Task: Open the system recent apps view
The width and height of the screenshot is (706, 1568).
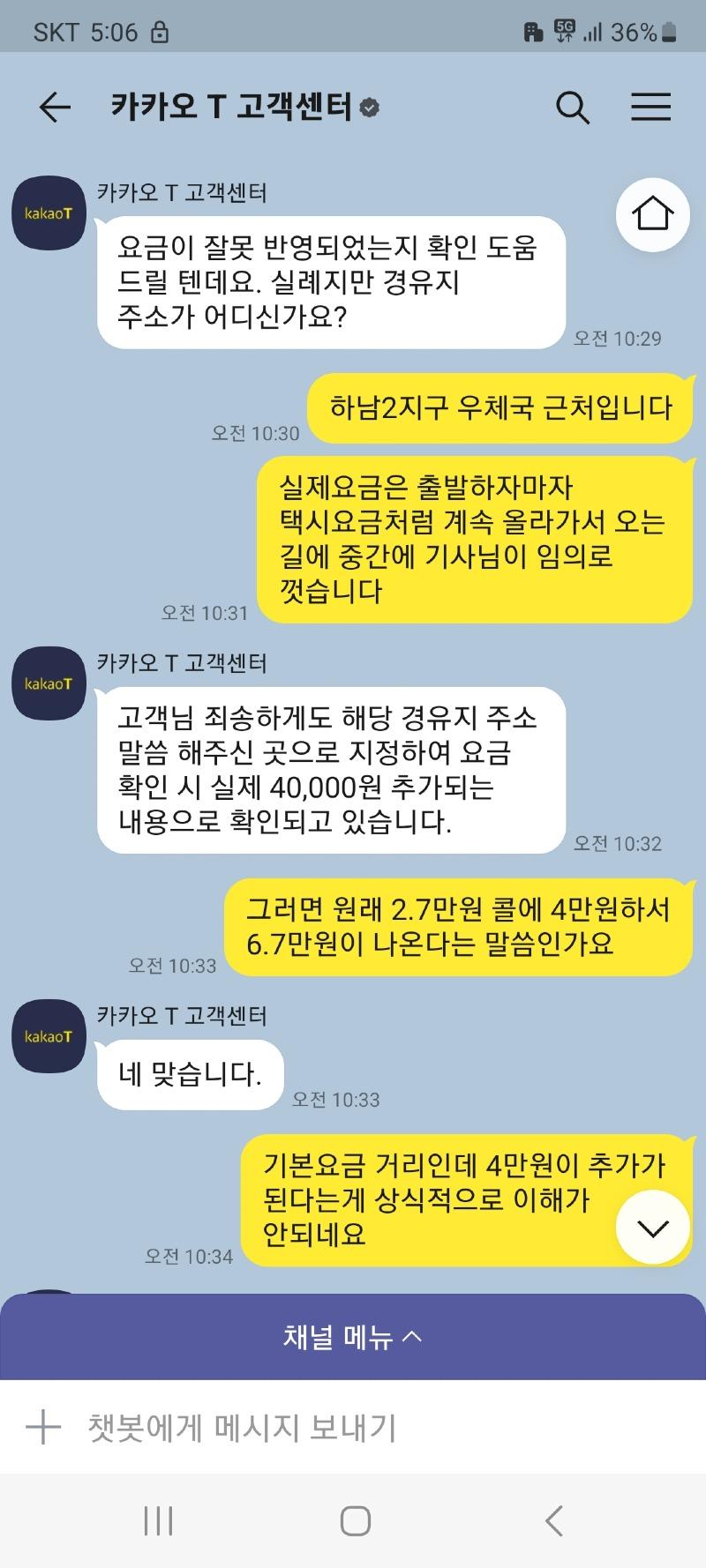Action: 158,1520
